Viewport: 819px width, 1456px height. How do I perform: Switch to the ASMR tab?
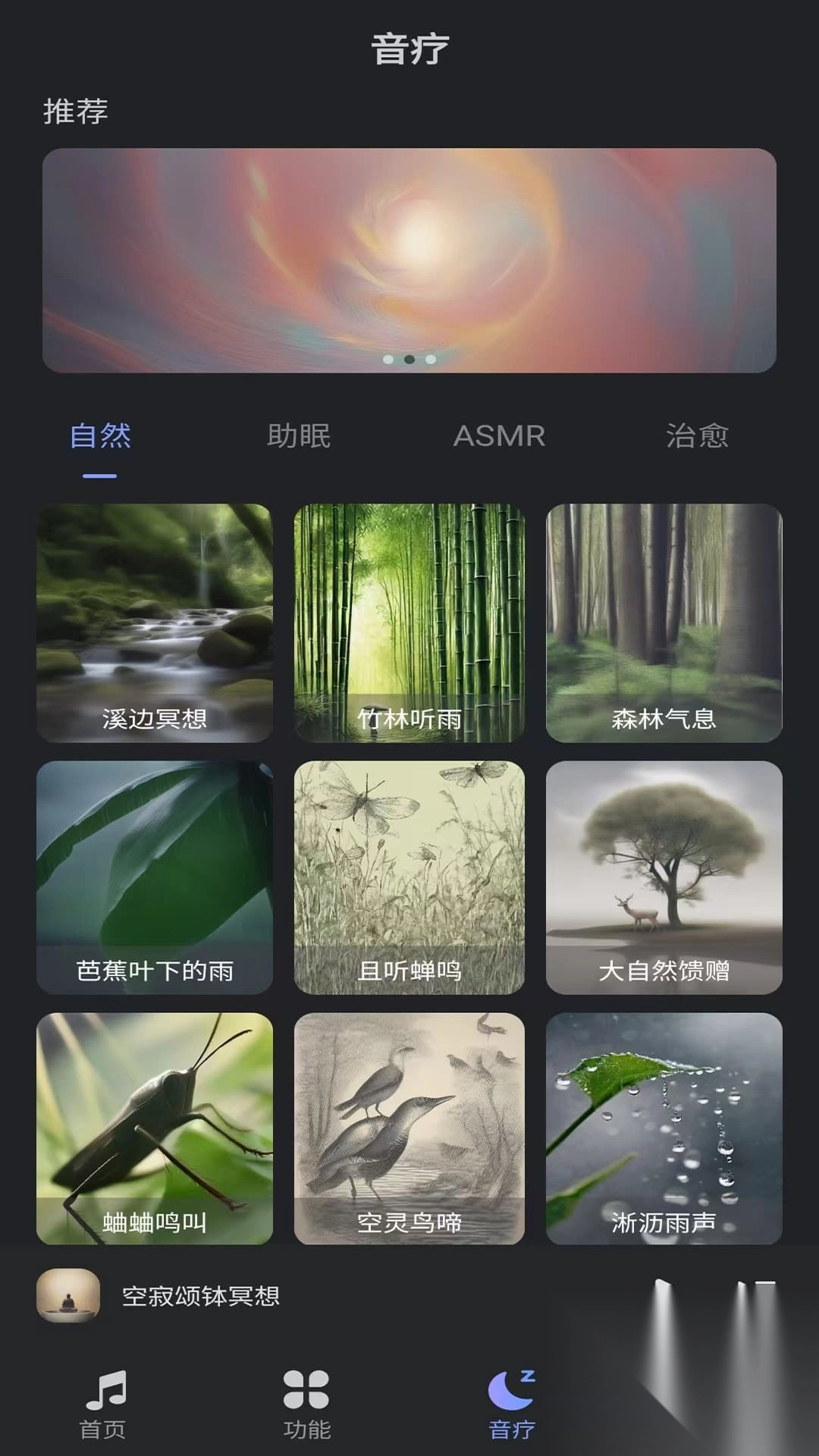pyautogui.click(x=499, y=436)
